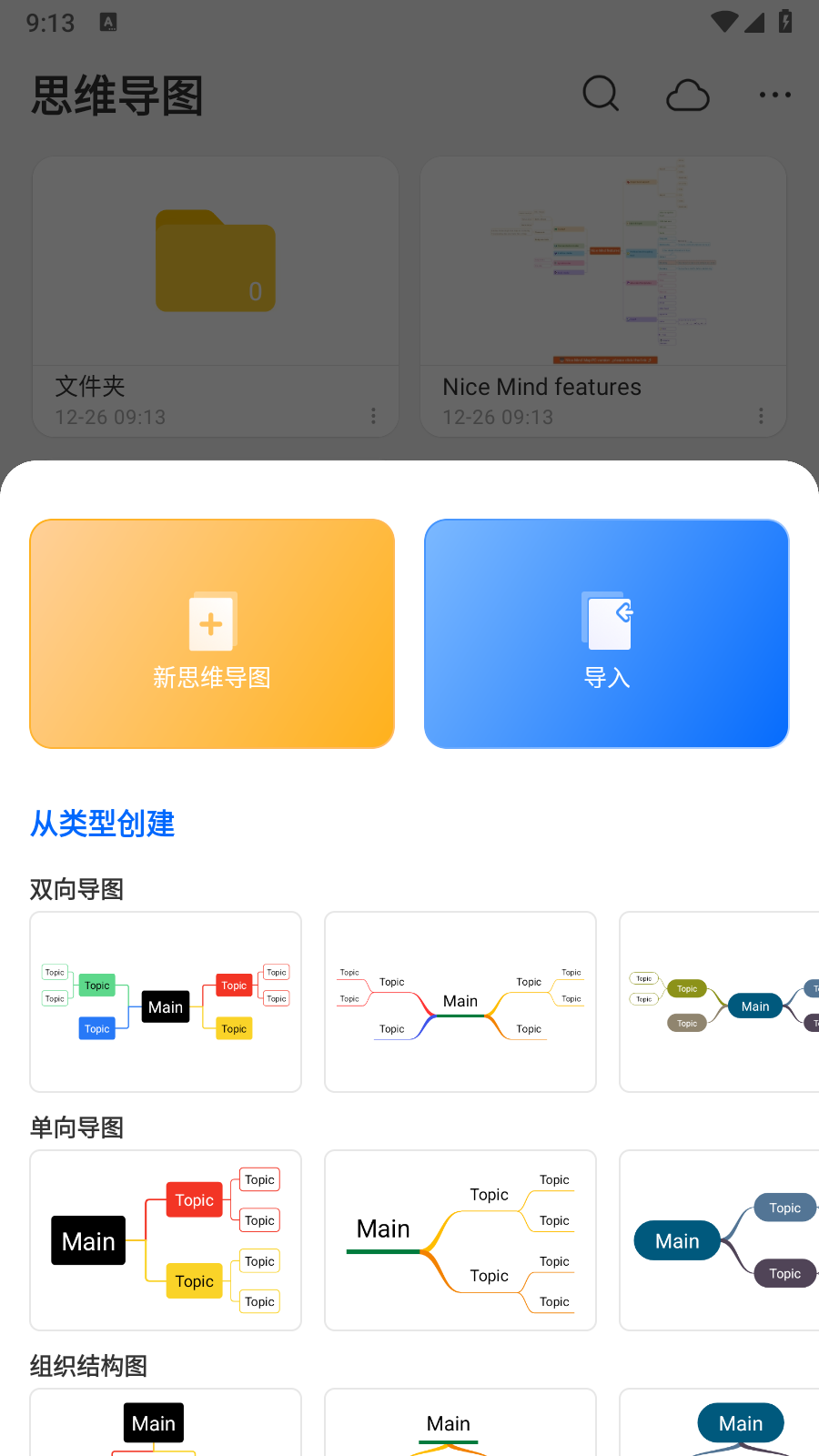Image resolution: width=819 pixels, height=1456 pixels.
Task: Select the black Main template under 单向导图
Action: (166, 1239)
